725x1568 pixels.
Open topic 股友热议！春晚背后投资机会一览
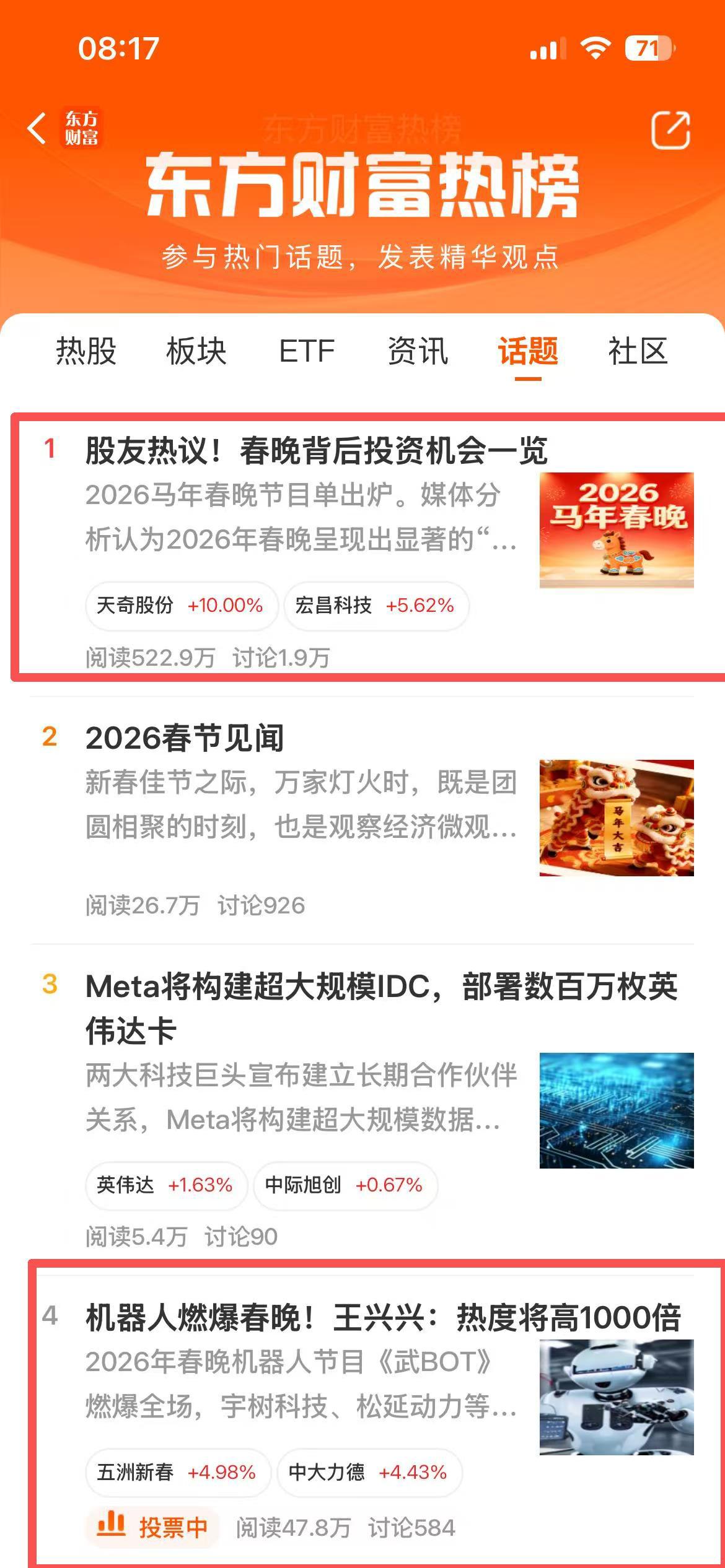click(316, 450)
